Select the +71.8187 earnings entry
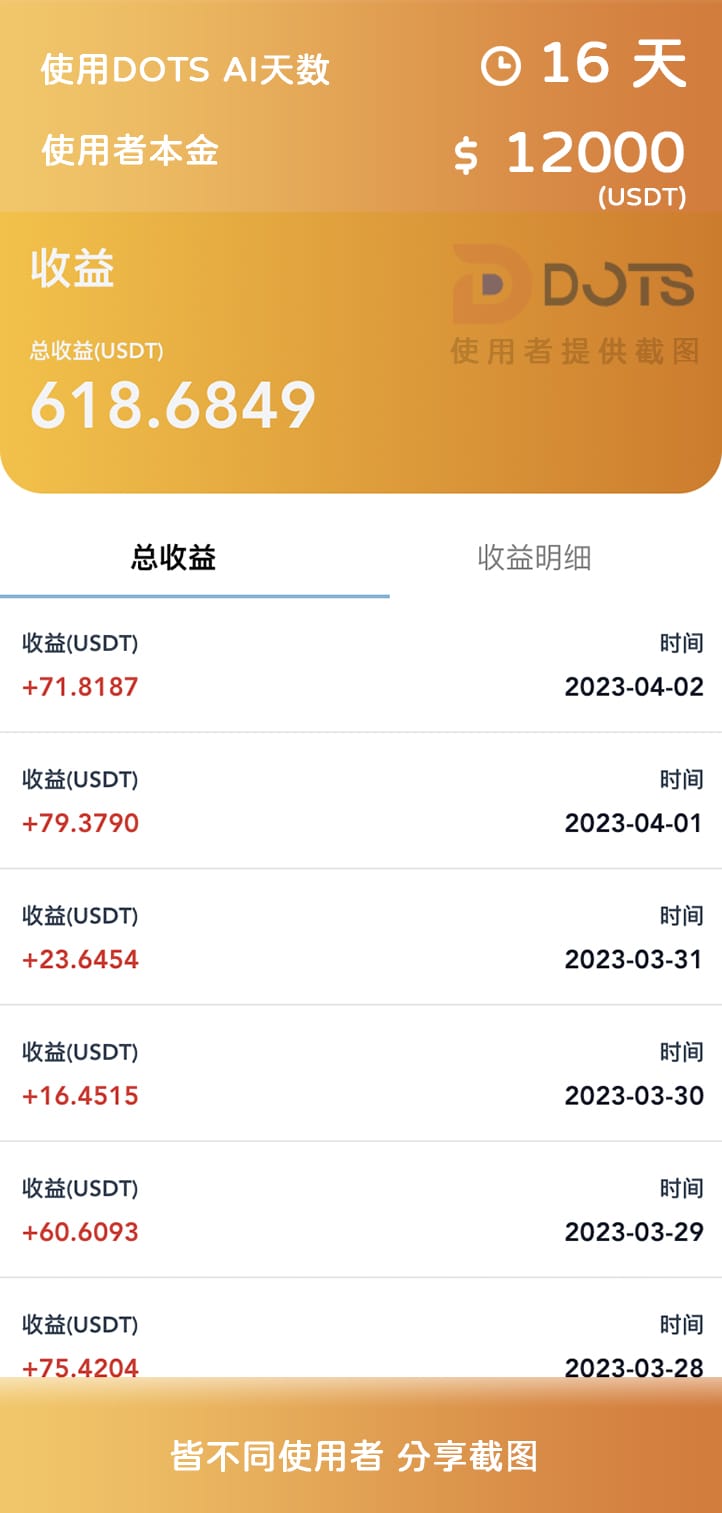Viewport: 722px width, 1513px height. (79, 687)
